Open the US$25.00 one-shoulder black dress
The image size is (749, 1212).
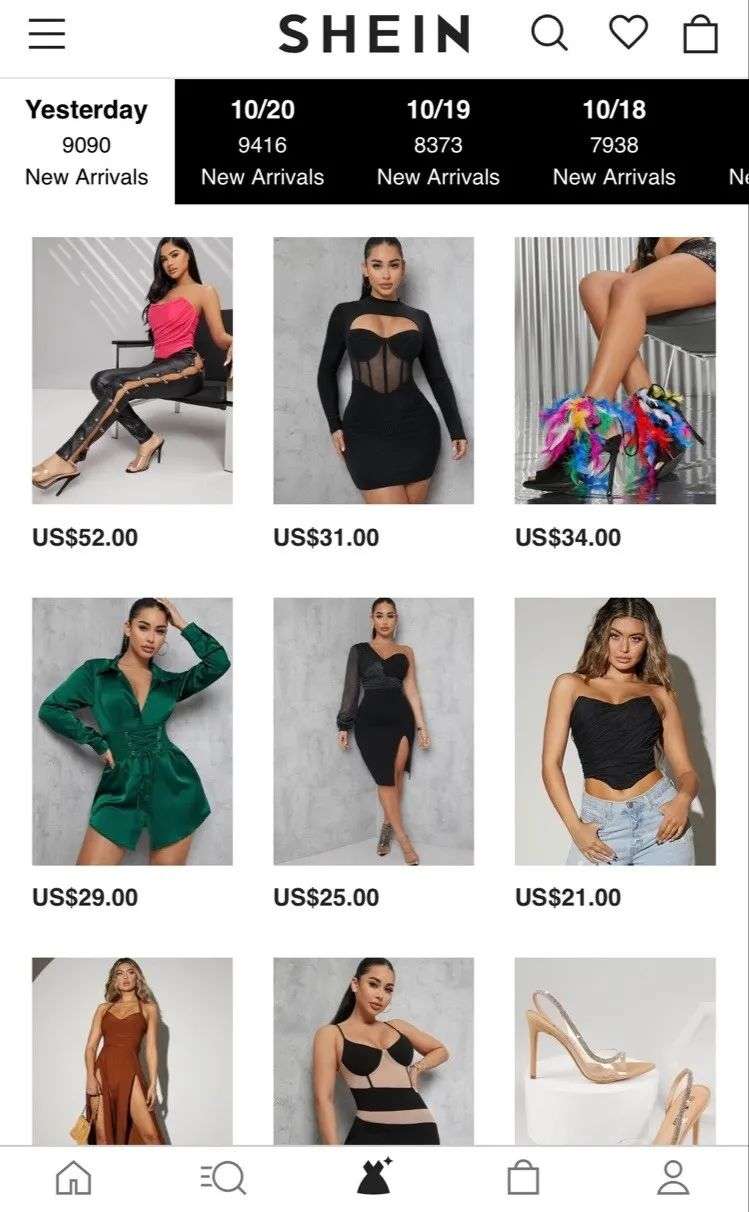[373, 731]
